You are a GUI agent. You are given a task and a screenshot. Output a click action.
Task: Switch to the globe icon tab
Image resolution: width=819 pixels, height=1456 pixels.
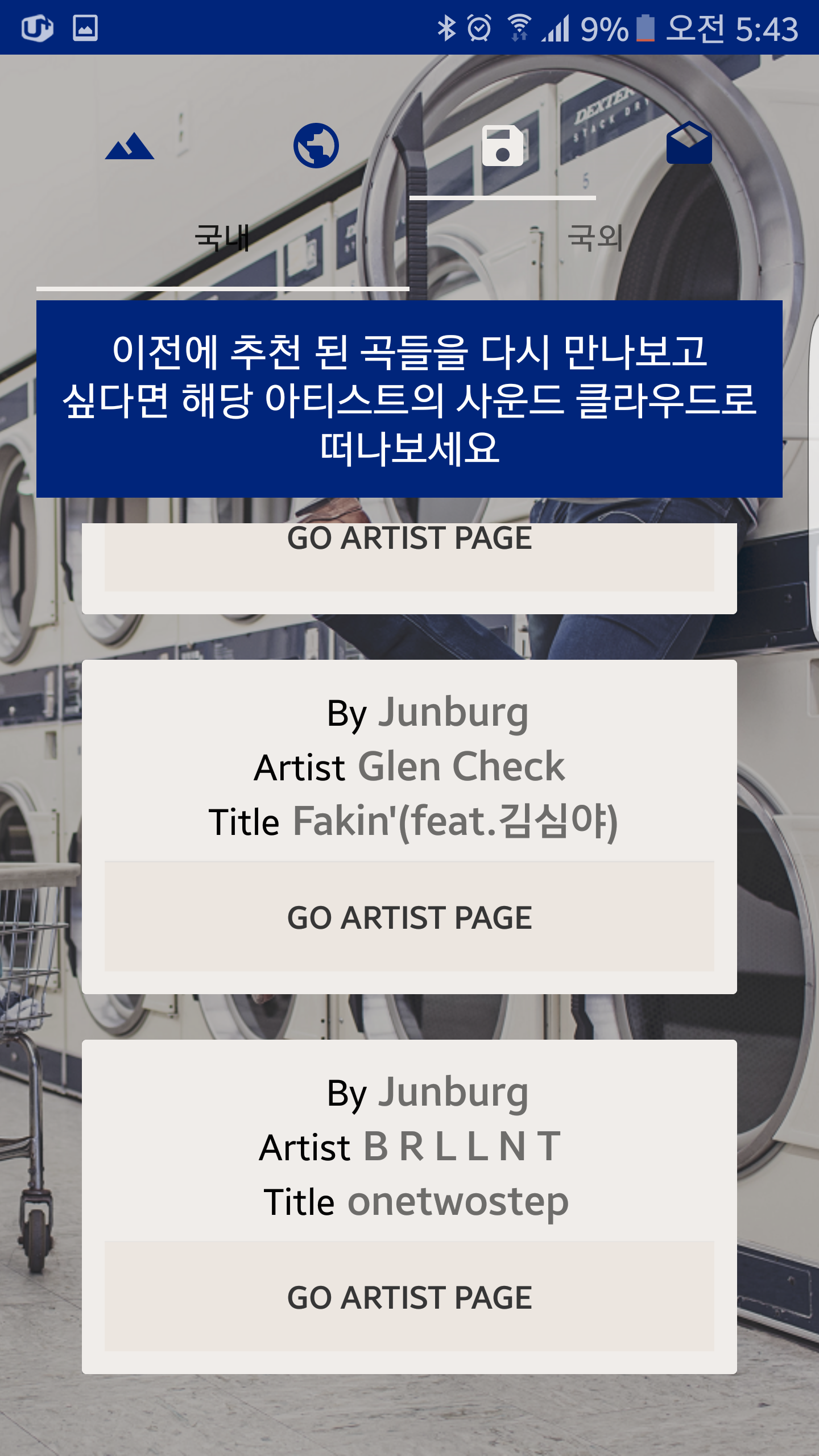316,146
